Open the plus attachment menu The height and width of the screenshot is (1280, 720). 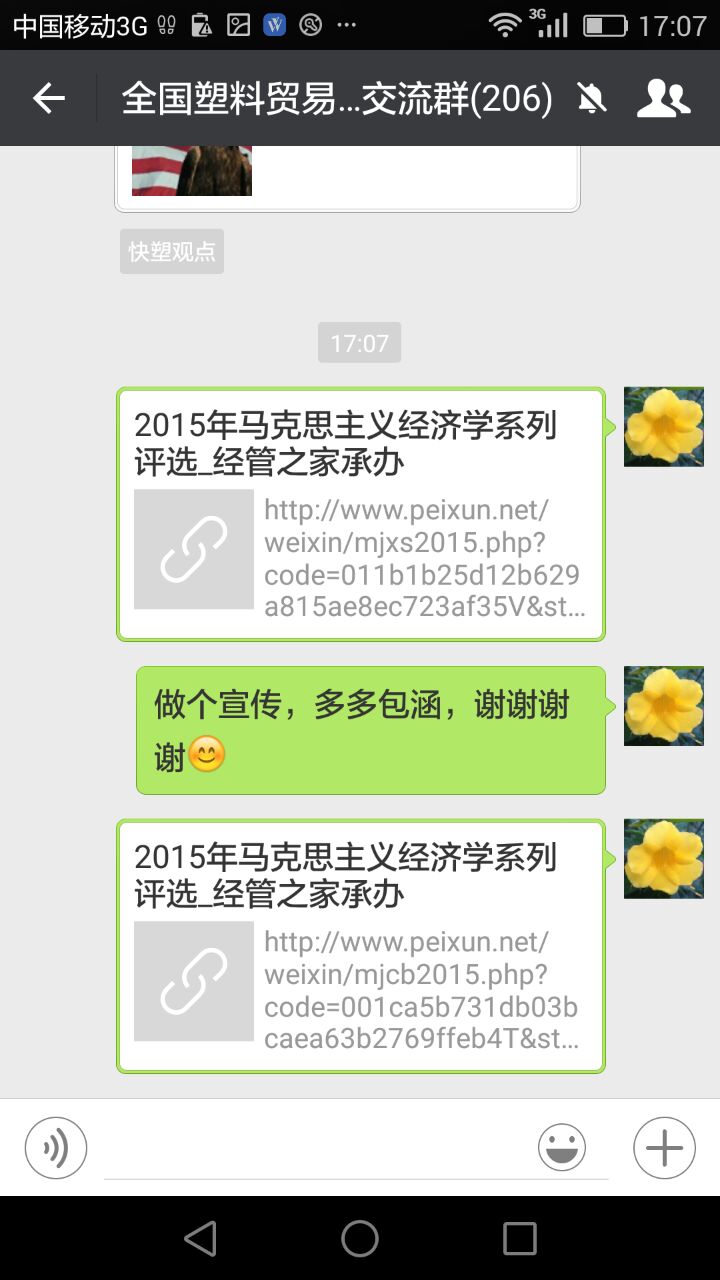tap(664, 1148)
